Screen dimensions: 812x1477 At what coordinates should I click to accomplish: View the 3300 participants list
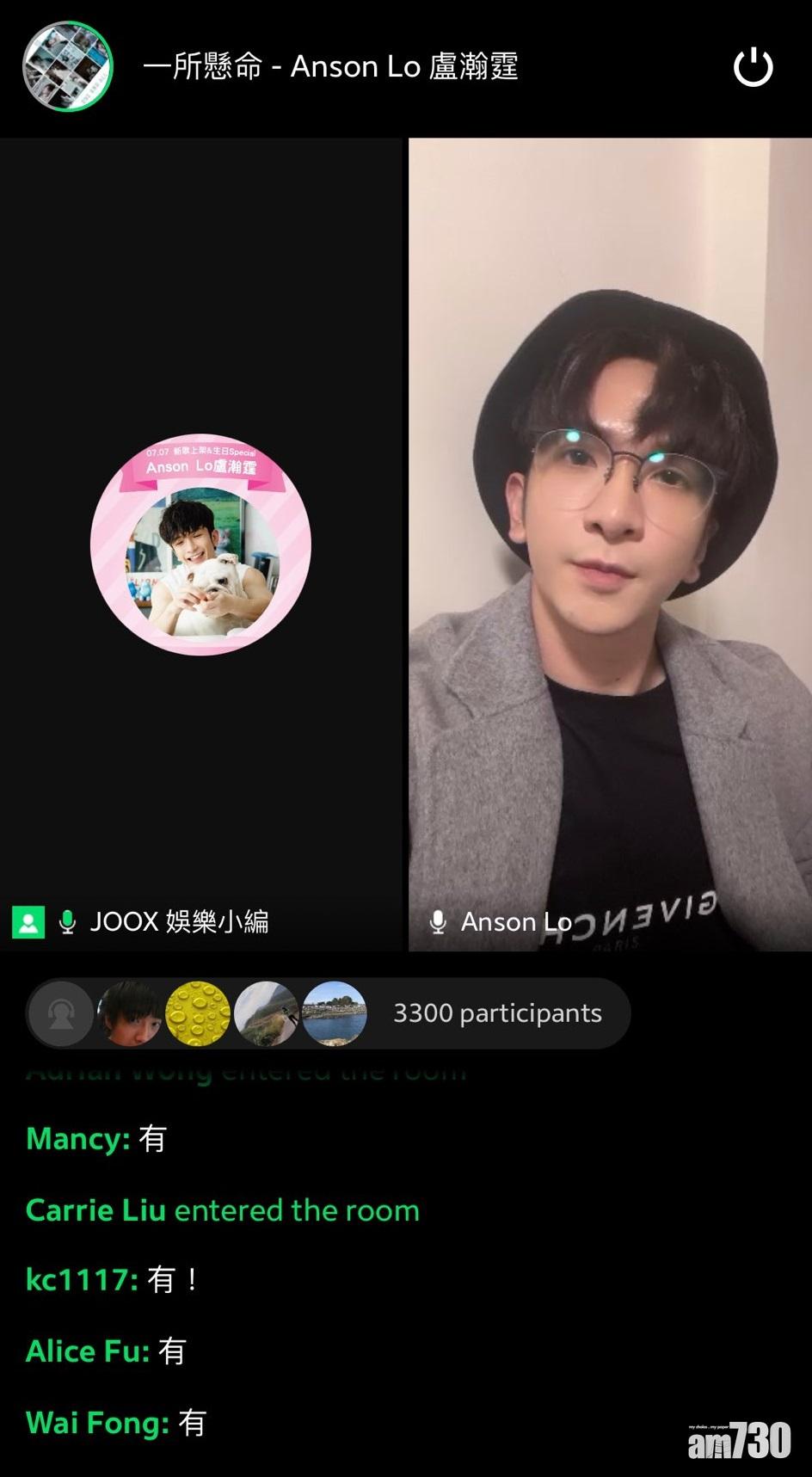tap(496, 1013)
